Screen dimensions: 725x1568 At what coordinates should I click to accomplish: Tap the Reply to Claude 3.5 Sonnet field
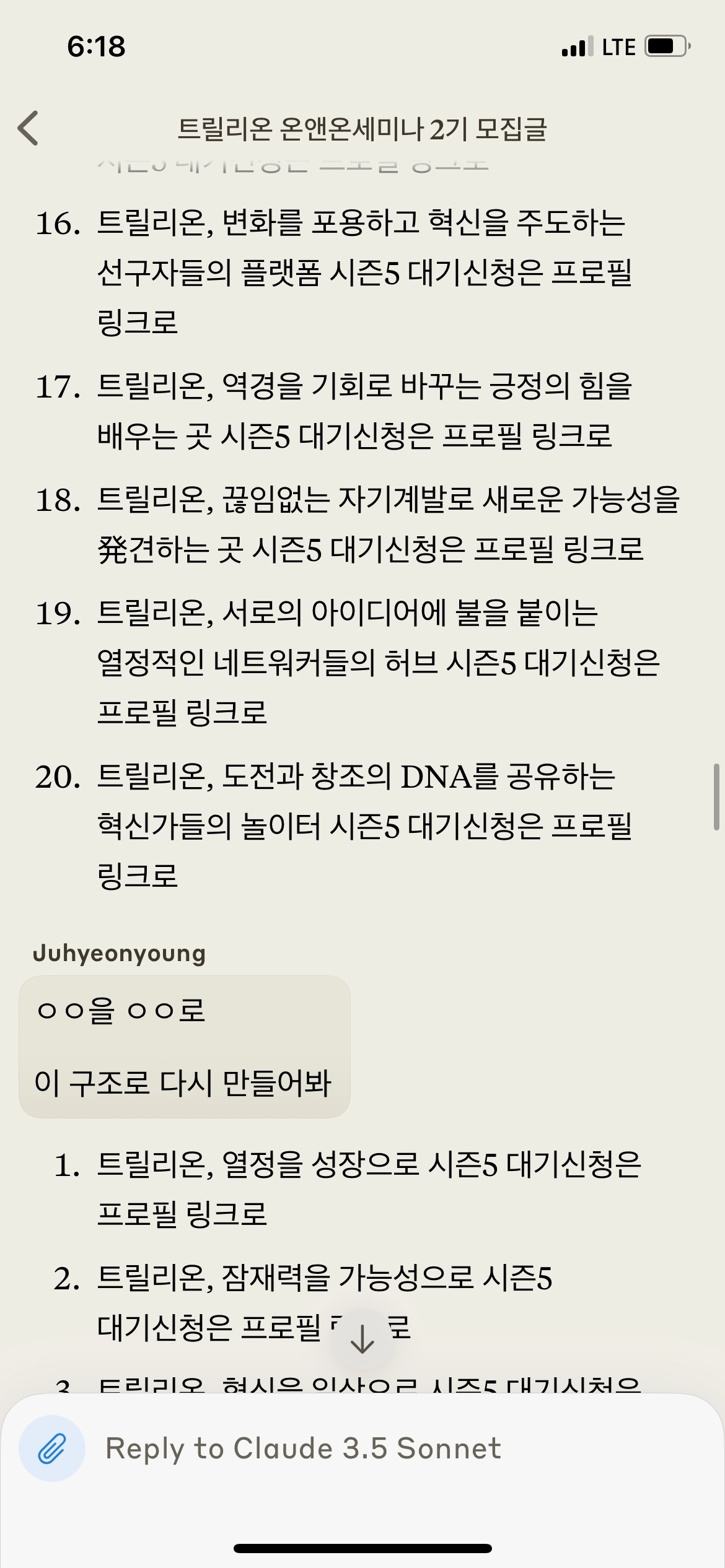[x=372, y=1448]
